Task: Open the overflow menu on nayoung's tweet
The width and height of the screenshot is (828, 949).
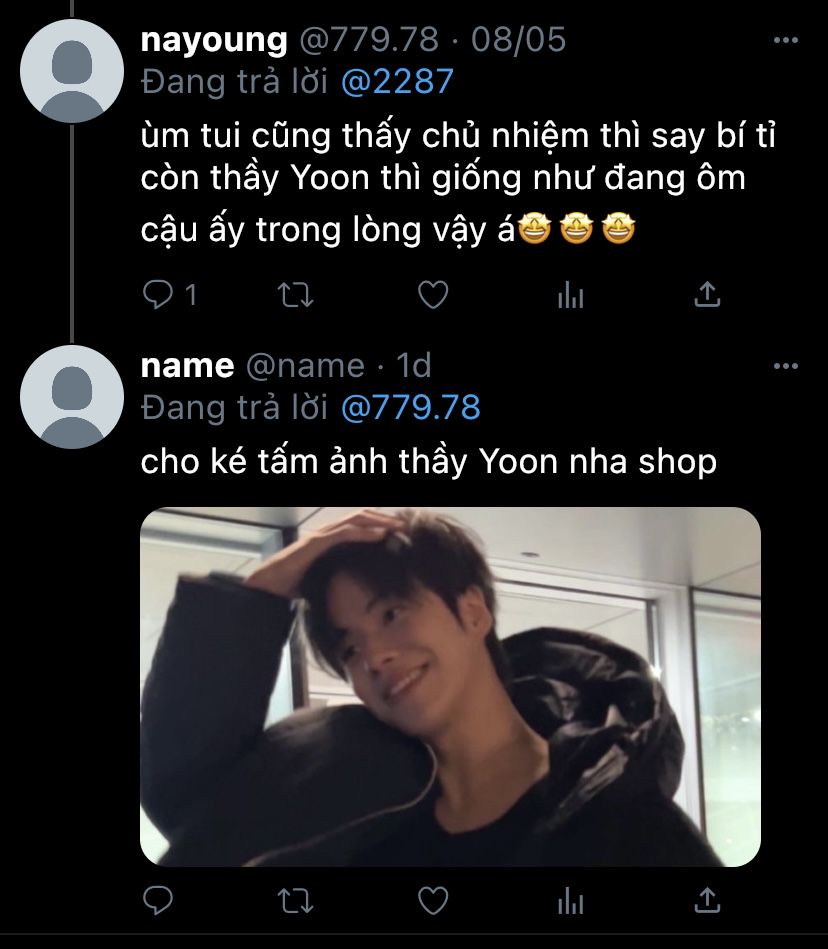Action: 787,40
